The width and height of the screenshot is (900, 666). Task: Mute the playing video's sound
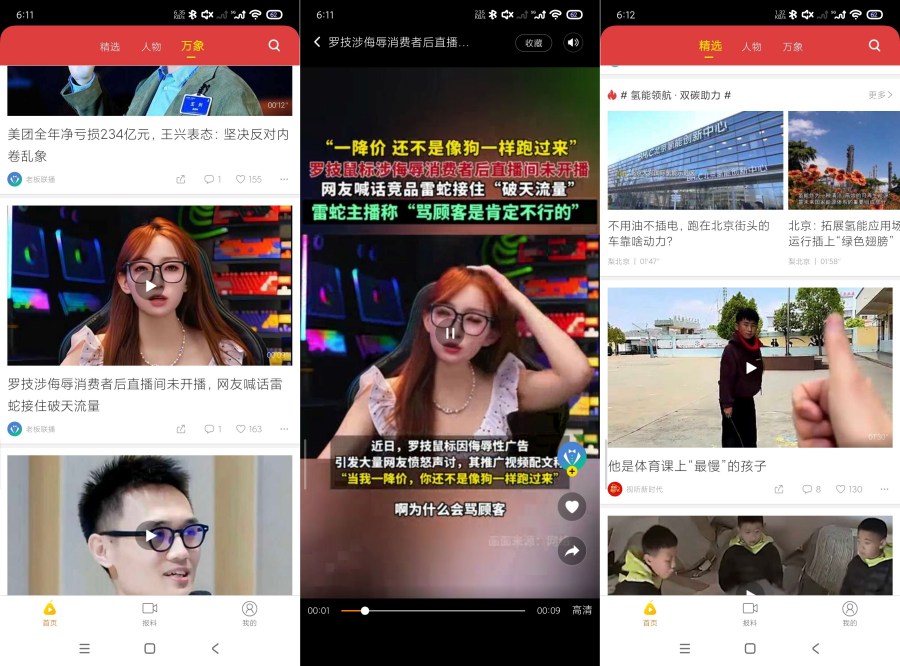pyautogui.click(x=572, y=43)
